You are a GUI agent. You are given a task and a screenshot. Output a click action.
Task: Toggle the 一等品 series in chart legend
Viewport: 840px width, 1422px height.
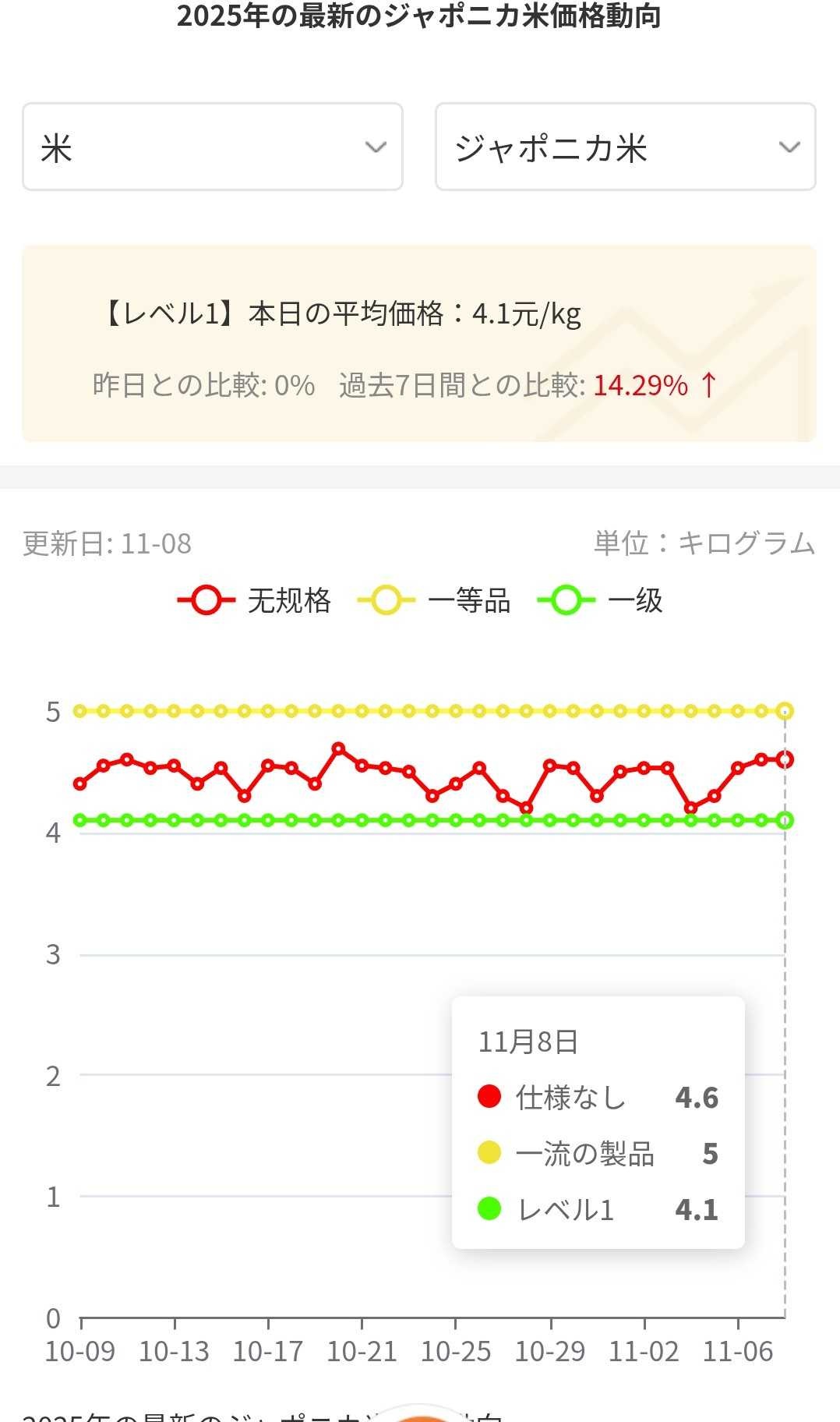[434, 601]
